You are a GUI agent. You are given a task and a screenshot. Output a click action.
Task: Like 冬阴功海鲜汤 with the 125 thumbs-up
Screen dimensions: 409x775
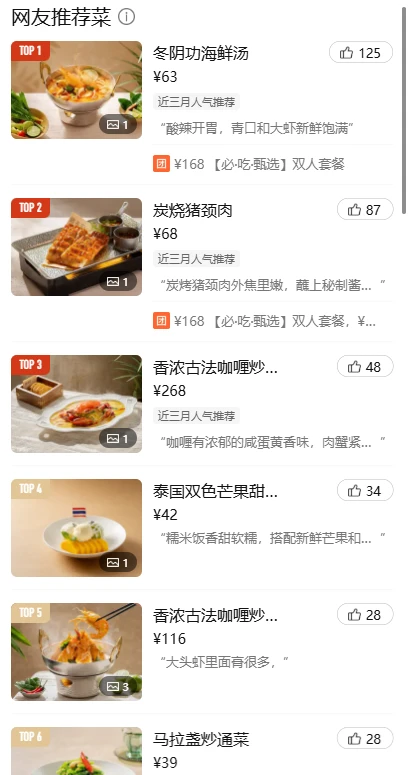point(361,52)
